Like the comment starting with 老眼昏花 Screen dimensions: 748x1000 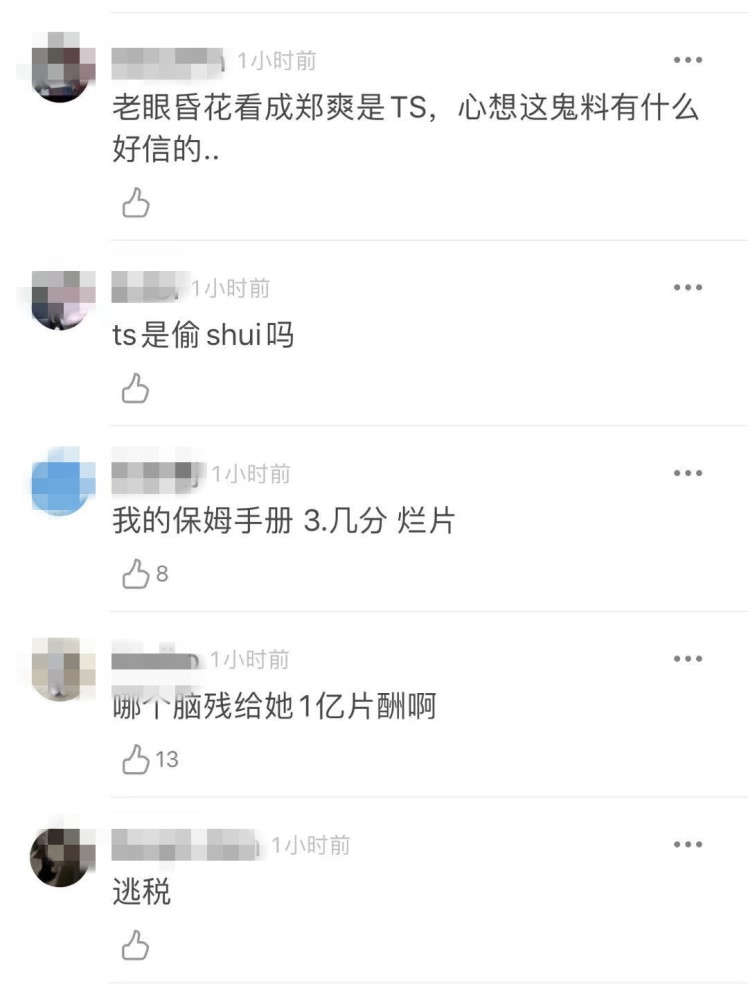(x=136, y=204)
